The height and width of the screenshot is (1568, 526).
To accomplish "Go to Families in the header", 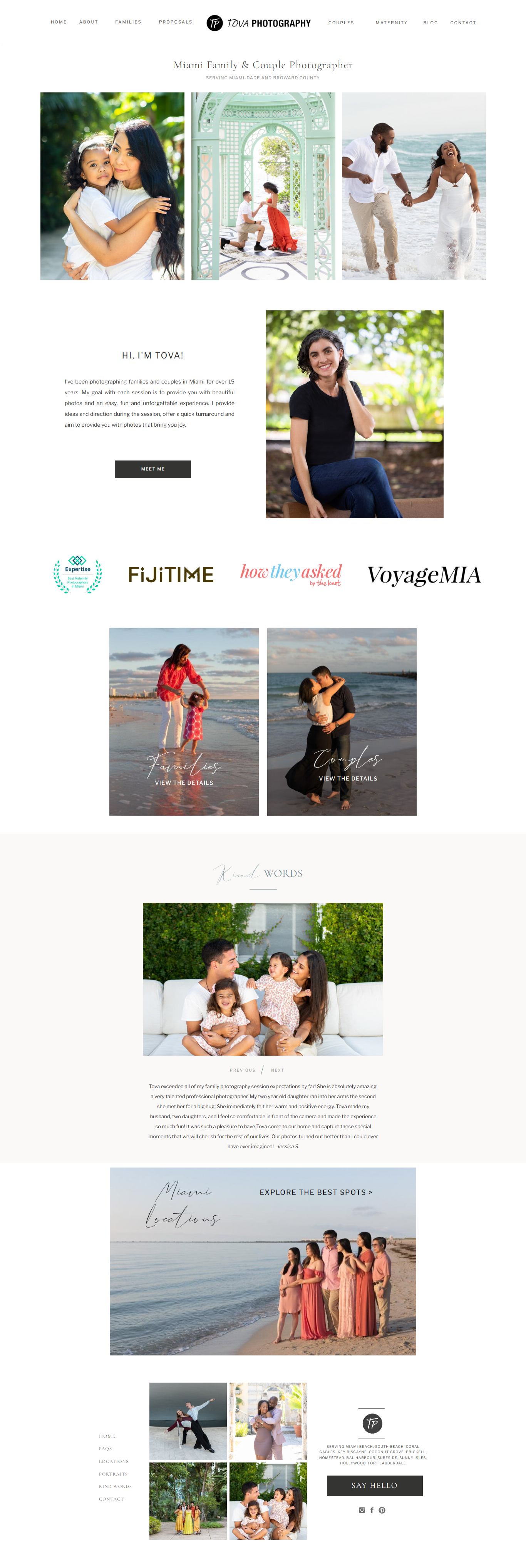I will click(x=128, y=22).
